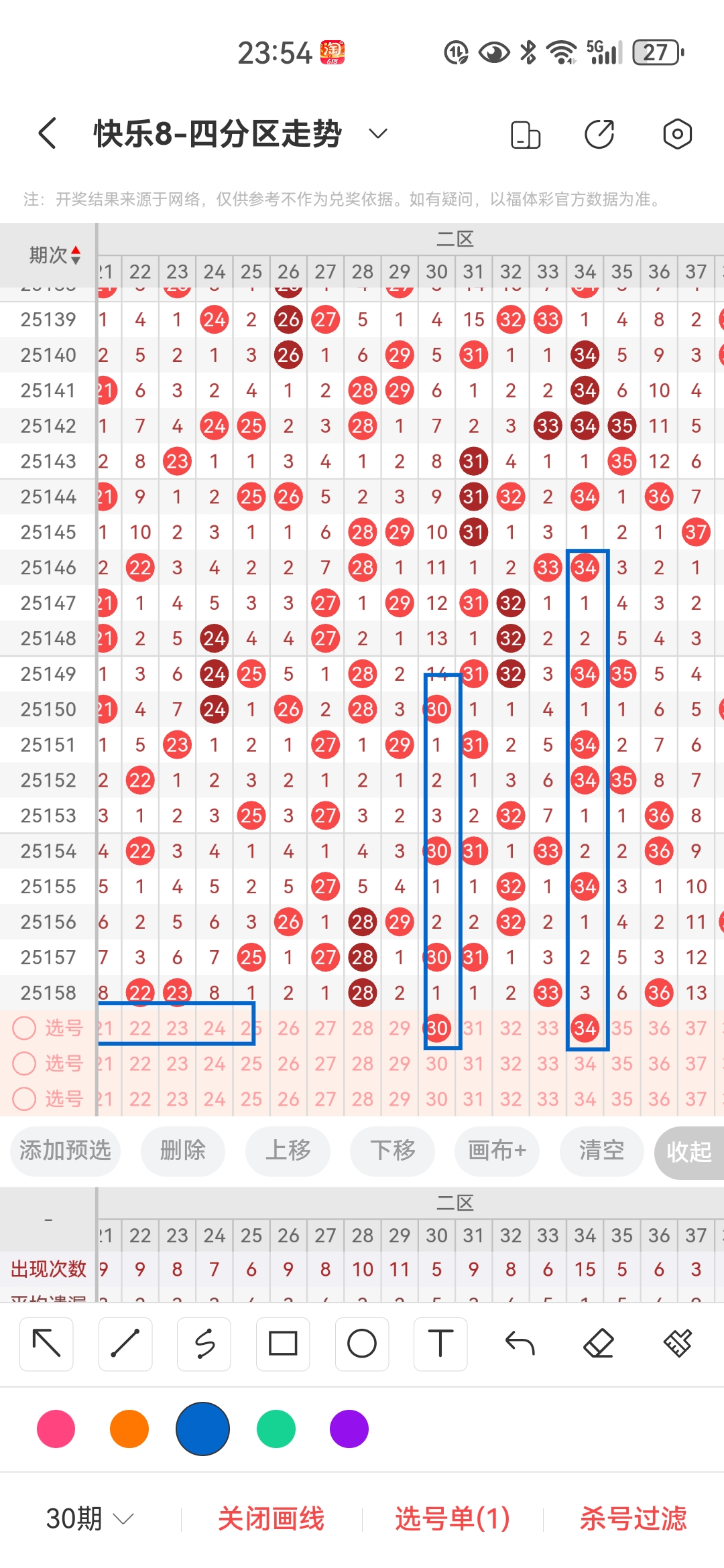Image resolution: width=724 pixels, height=1568 pixels.
Task: Tap 关闭画线 to stop drawing
Action: (x=271, y=1518)
